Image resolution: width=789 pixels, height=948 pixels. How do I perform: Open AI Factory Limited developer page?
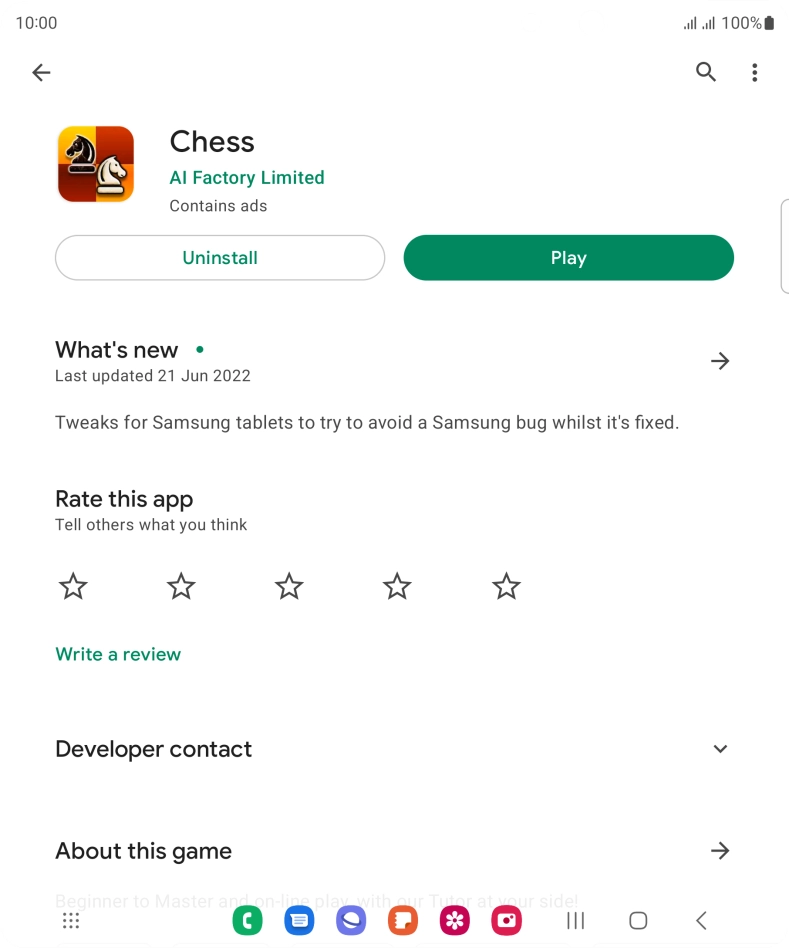tap(247, 178)
